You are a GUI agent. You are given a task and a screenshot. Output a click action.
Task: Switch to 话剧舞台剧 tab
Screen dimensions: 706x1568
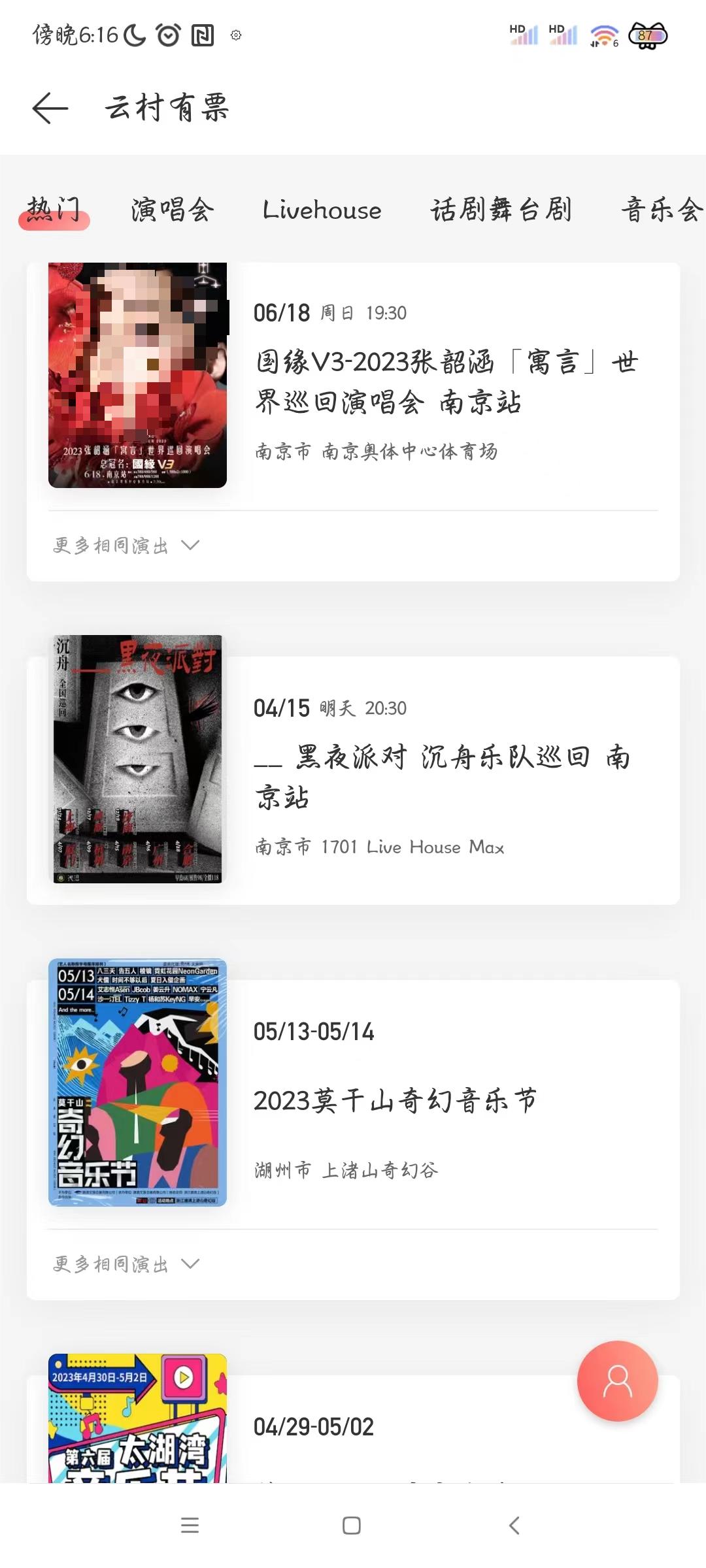pyautogui.click(x=501, y=210)
